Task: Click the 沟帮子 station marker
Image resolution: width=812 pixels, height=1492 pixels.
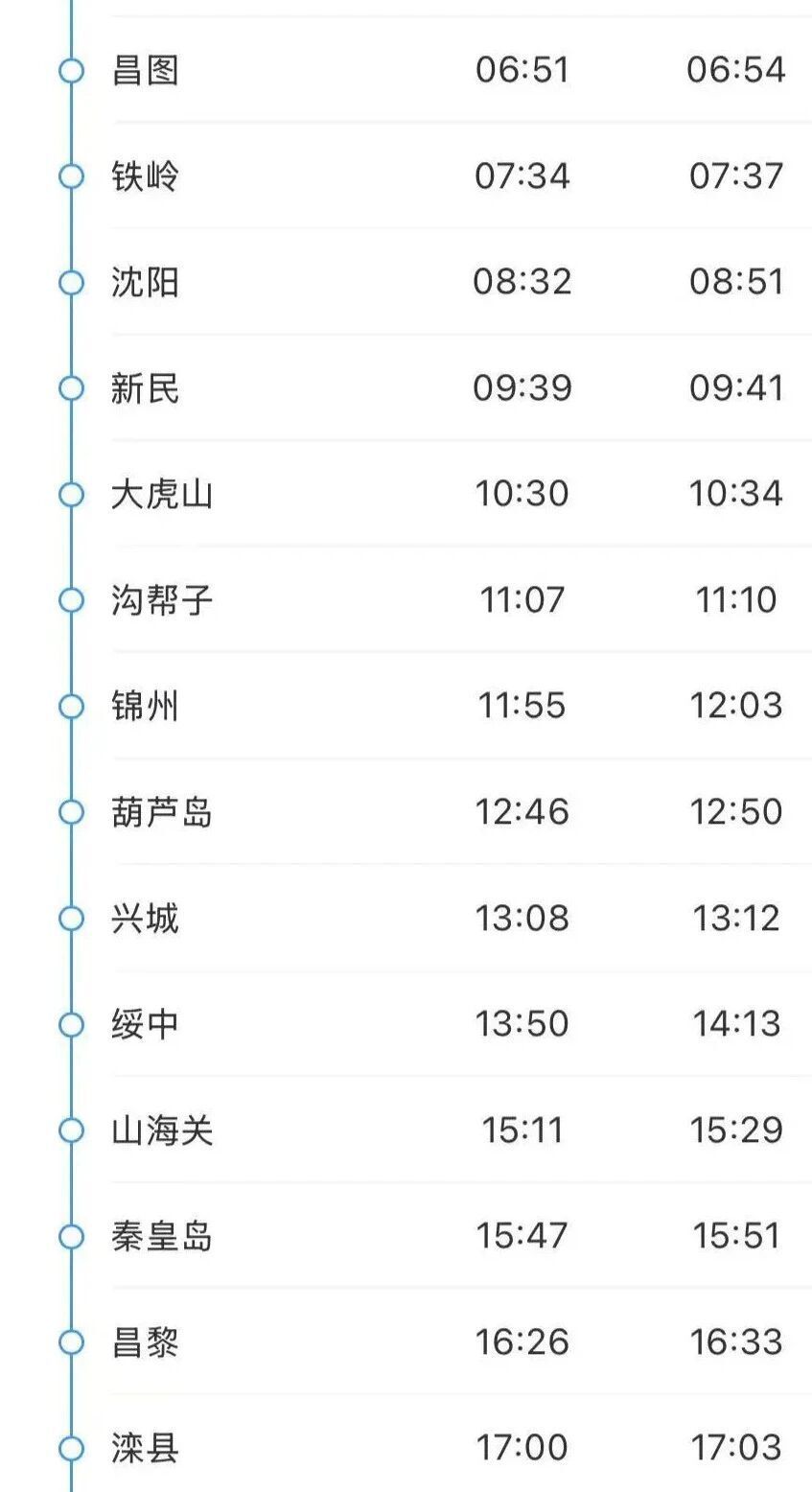Action: [x=68, y=600]
